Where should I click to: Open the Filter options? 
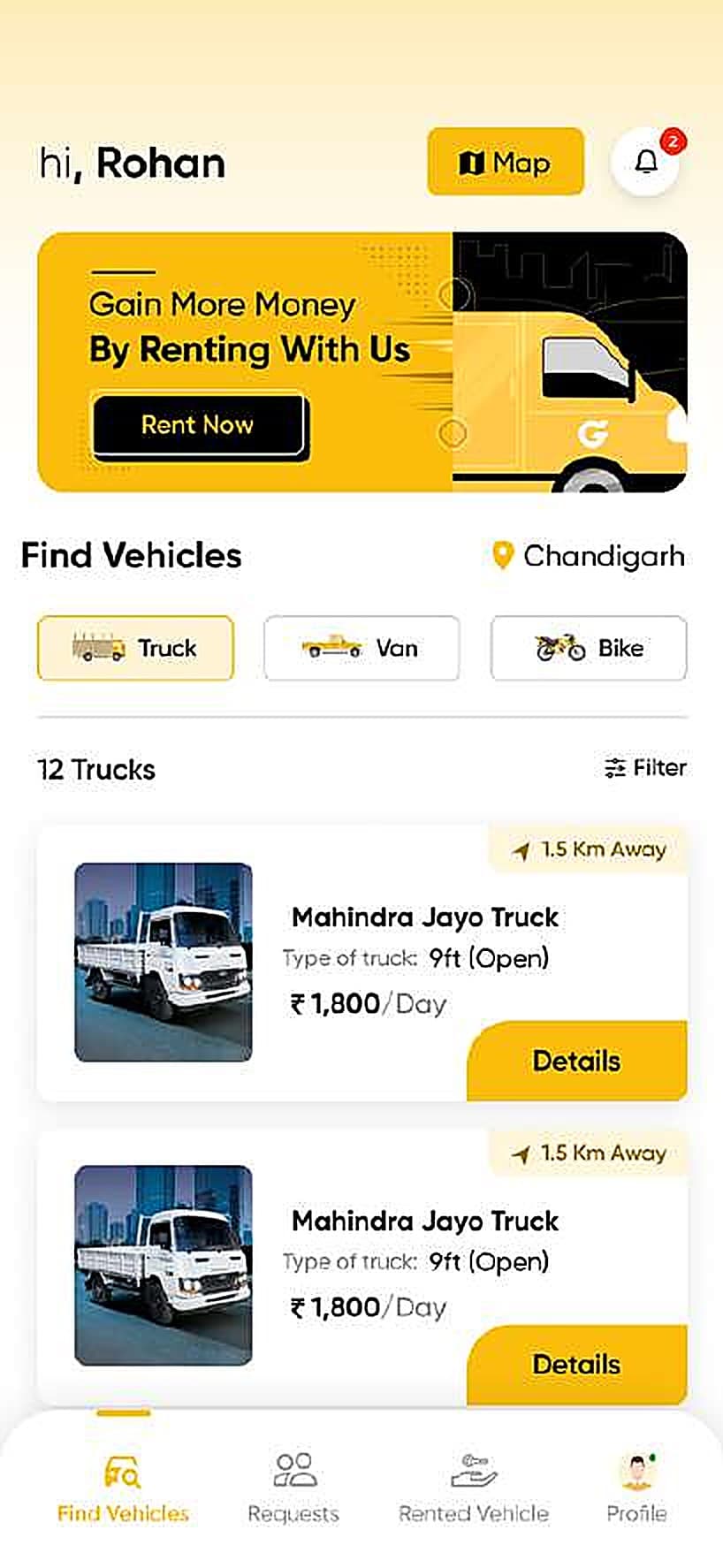tap(645, 767)
